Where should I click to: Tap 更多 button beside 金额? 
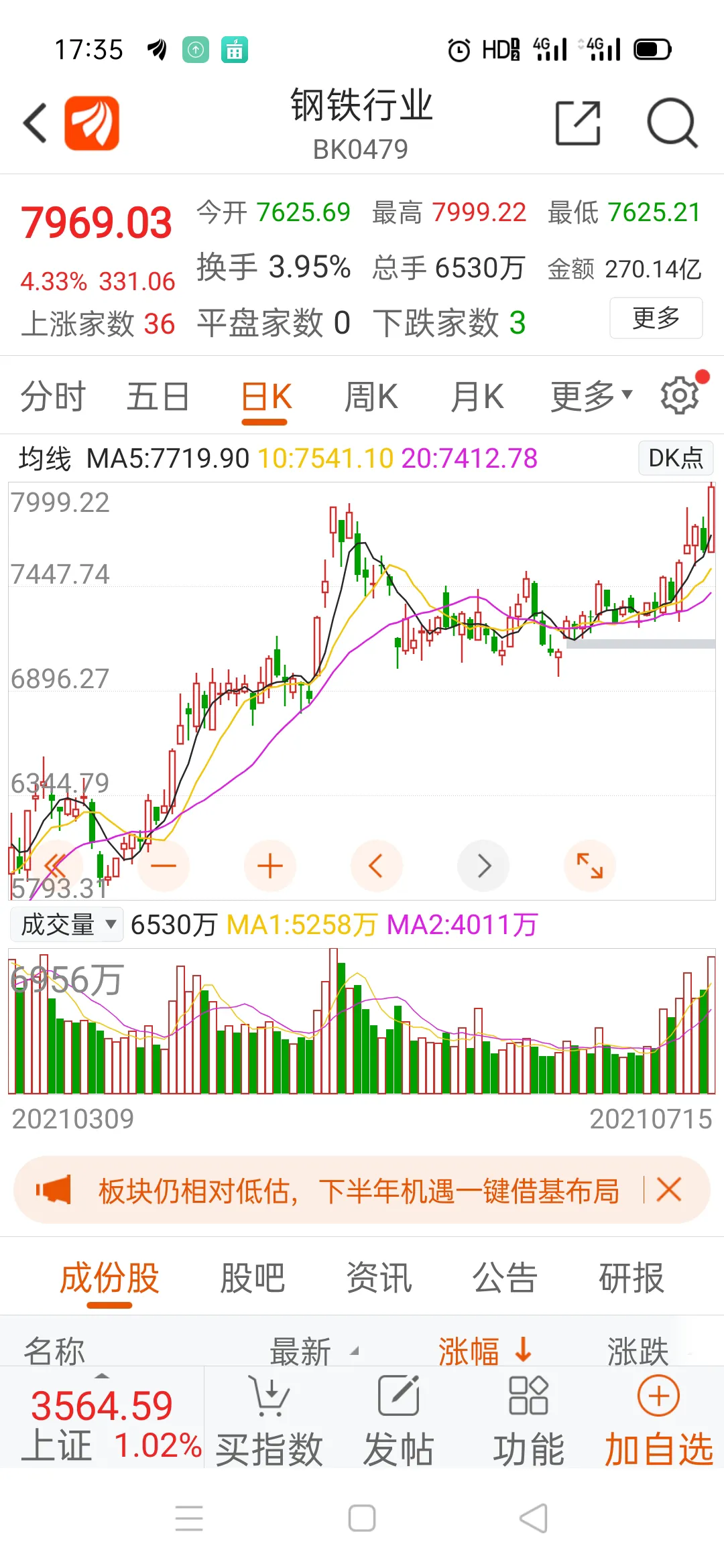(656, 318)
